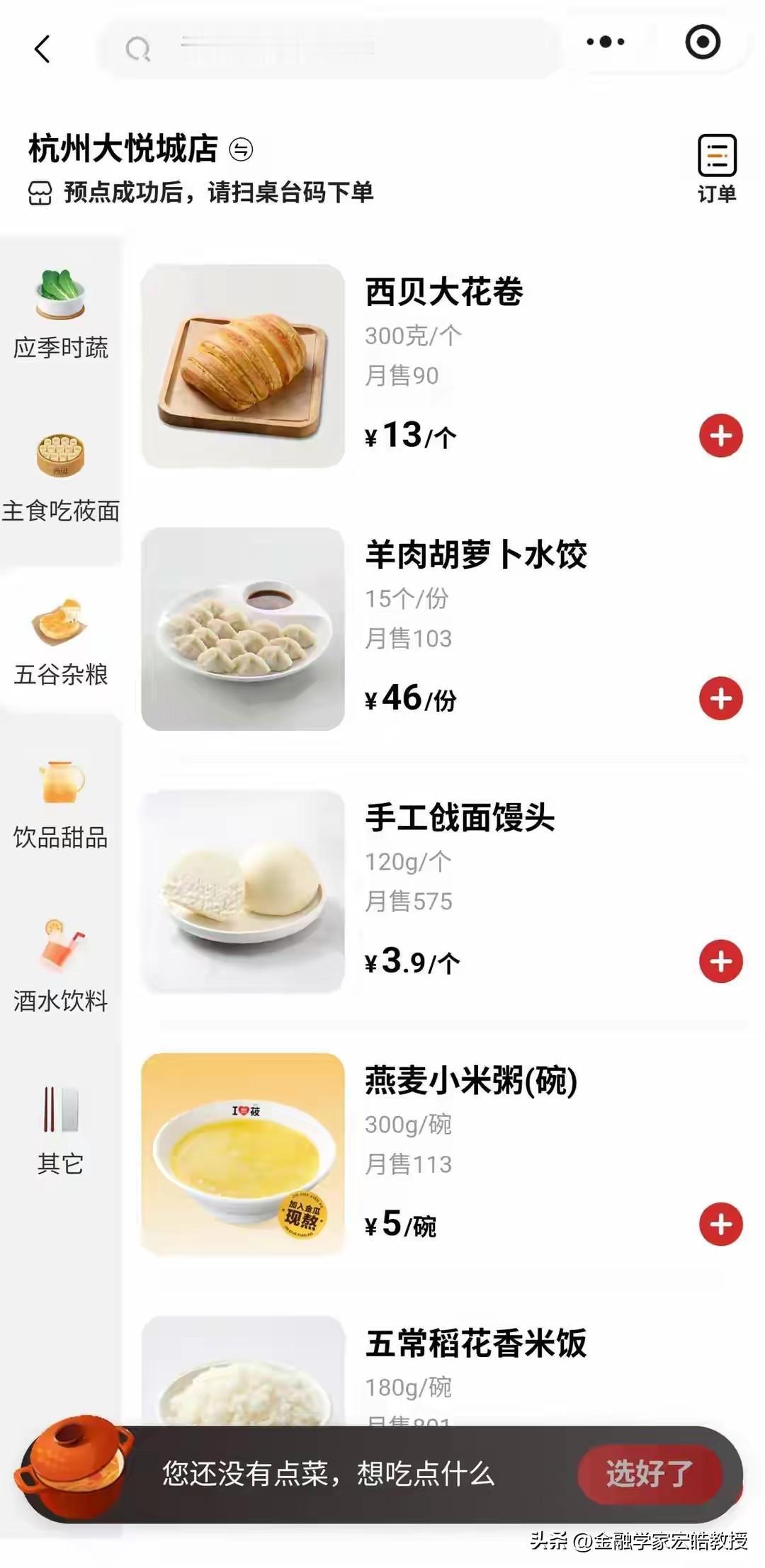
Task: Open 订单 orders page
Action: 717,168
